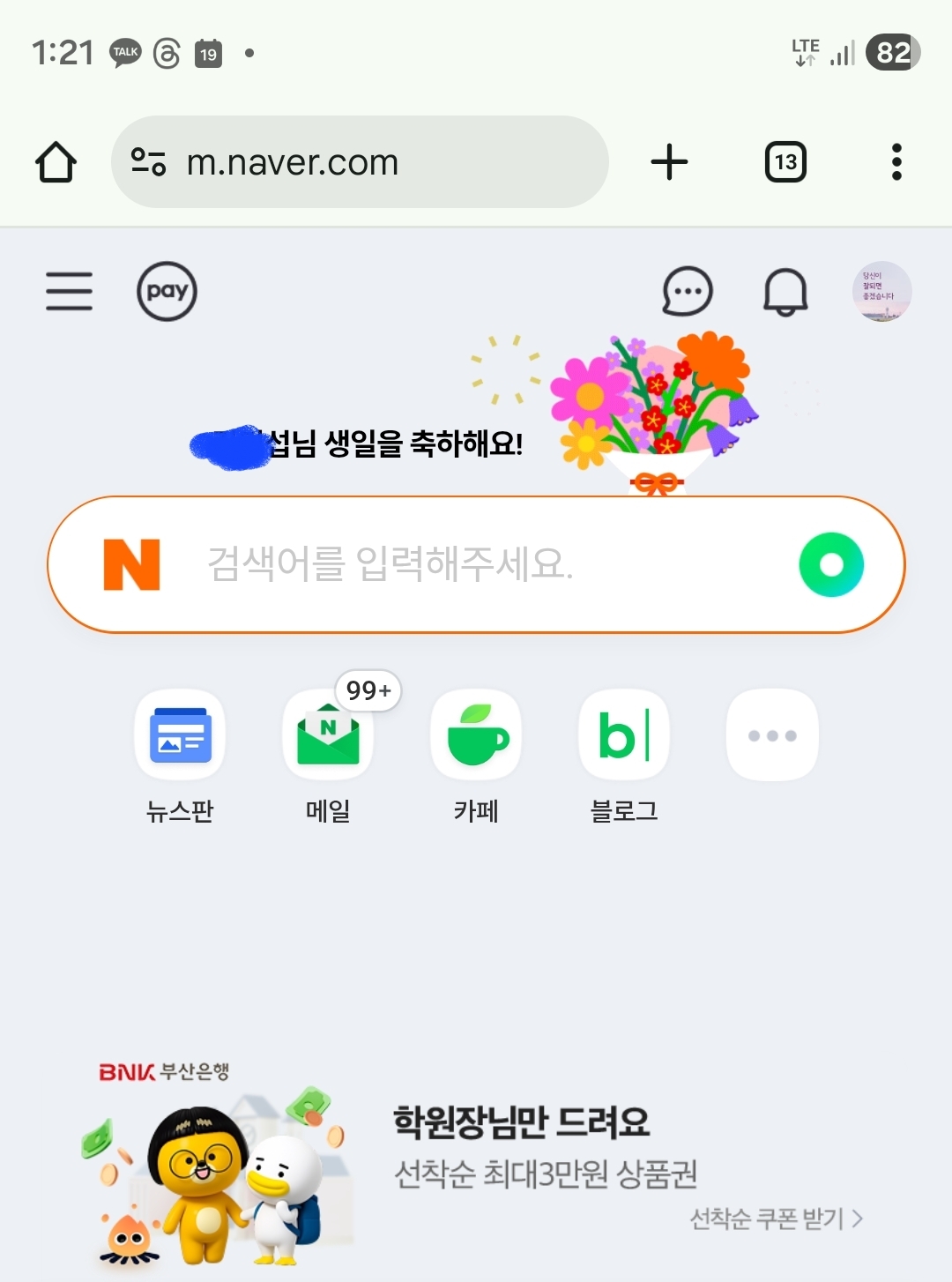The width and height of the screenshot is (952, 1282).
Task: Open the browser overflow menu
Action: point(896,162)
